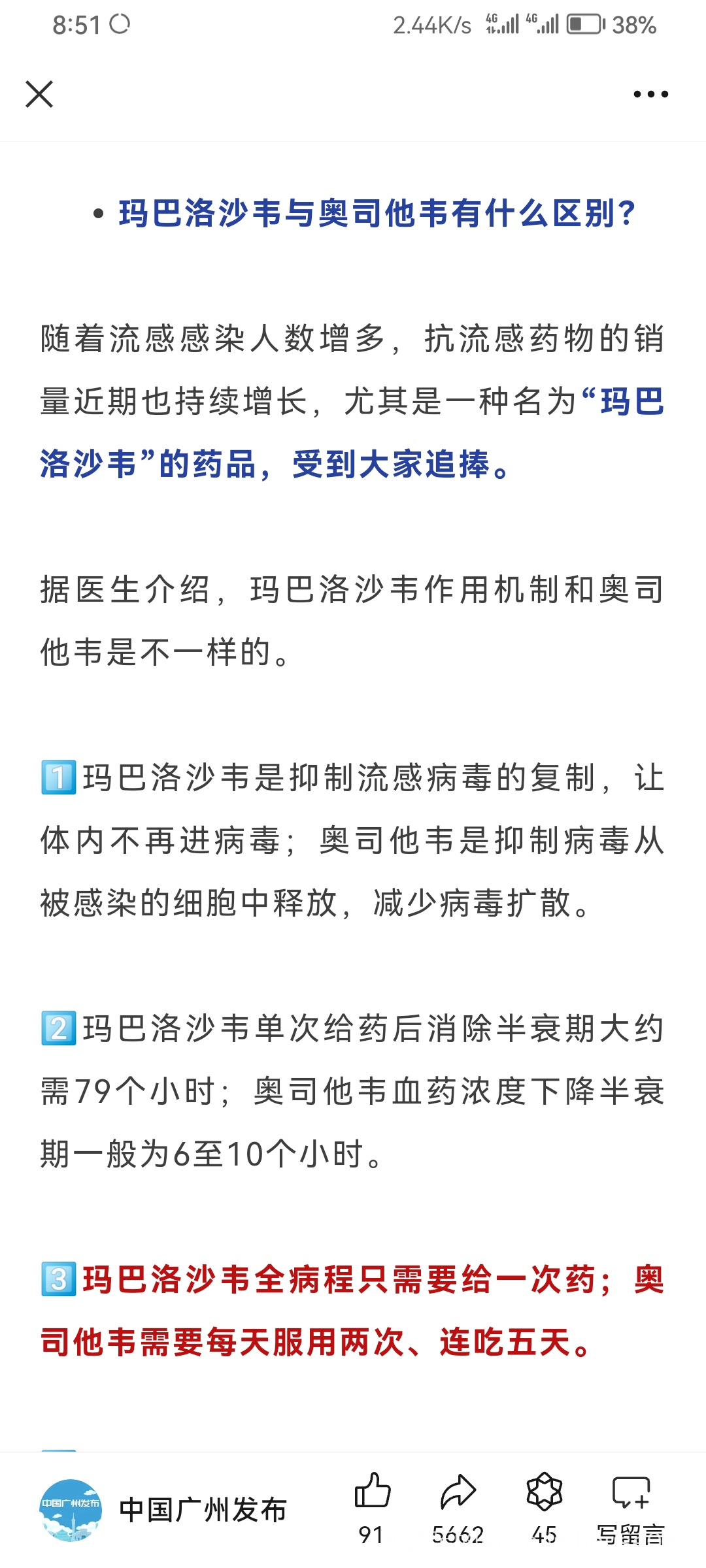Share the article via the arrow icon

458,1509
